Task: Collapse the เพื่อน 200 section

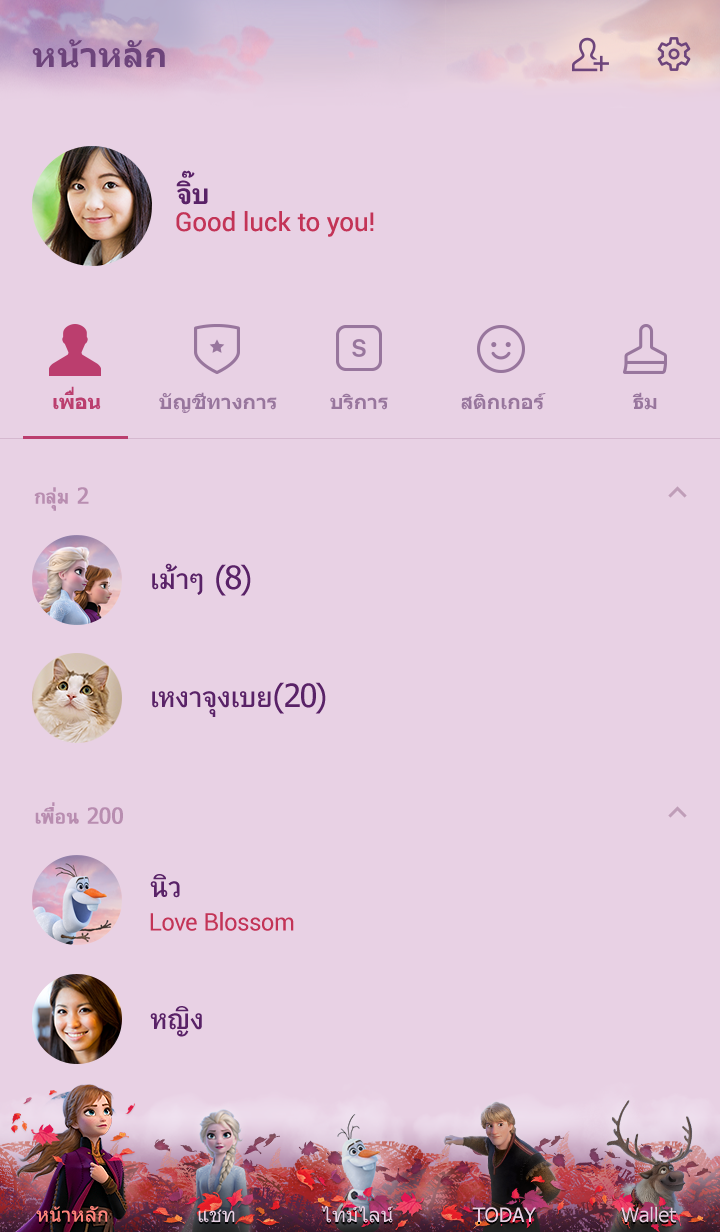Action: coord(677,813)
